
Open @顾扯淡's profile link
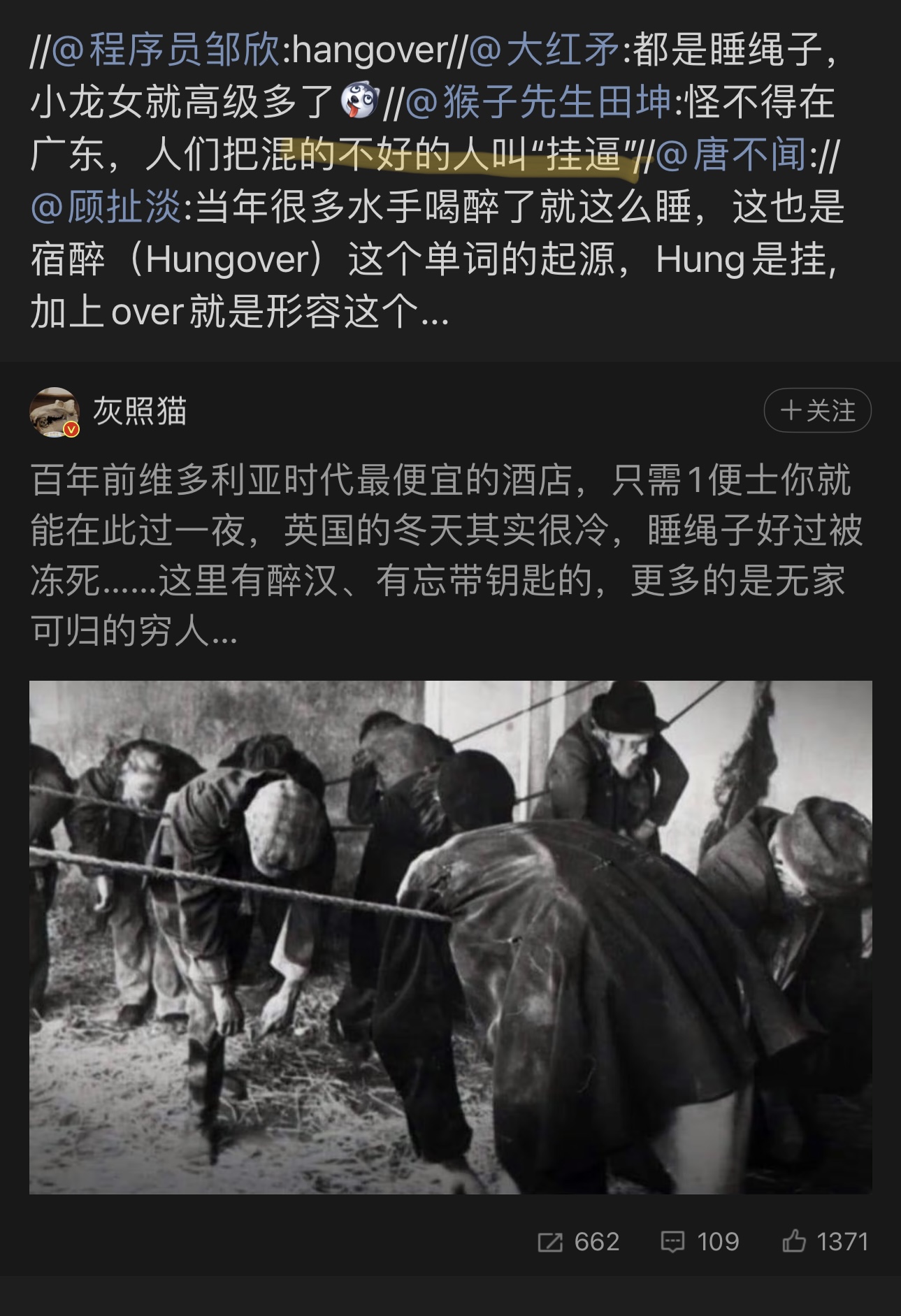tap(106, 207)
